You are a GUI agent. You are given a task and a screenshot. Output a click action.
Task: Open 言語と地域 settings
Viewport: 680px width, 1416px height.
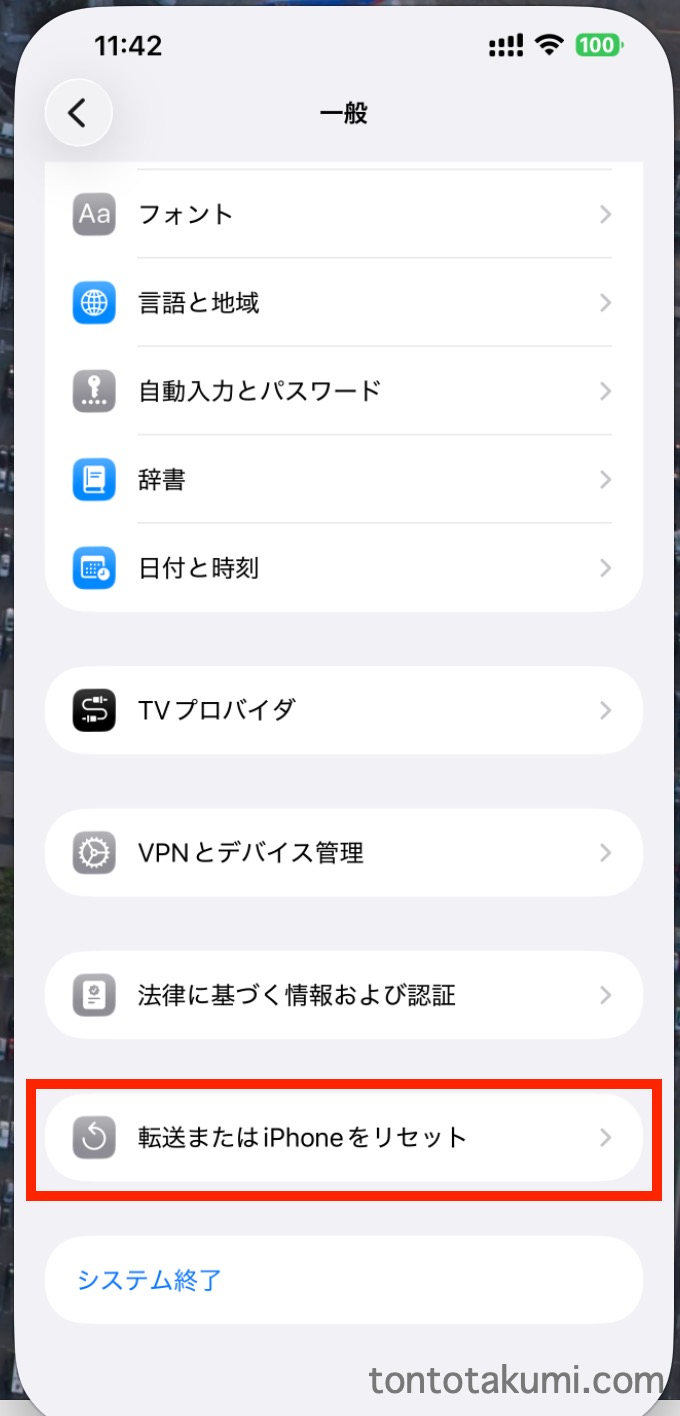coord(342,302)
